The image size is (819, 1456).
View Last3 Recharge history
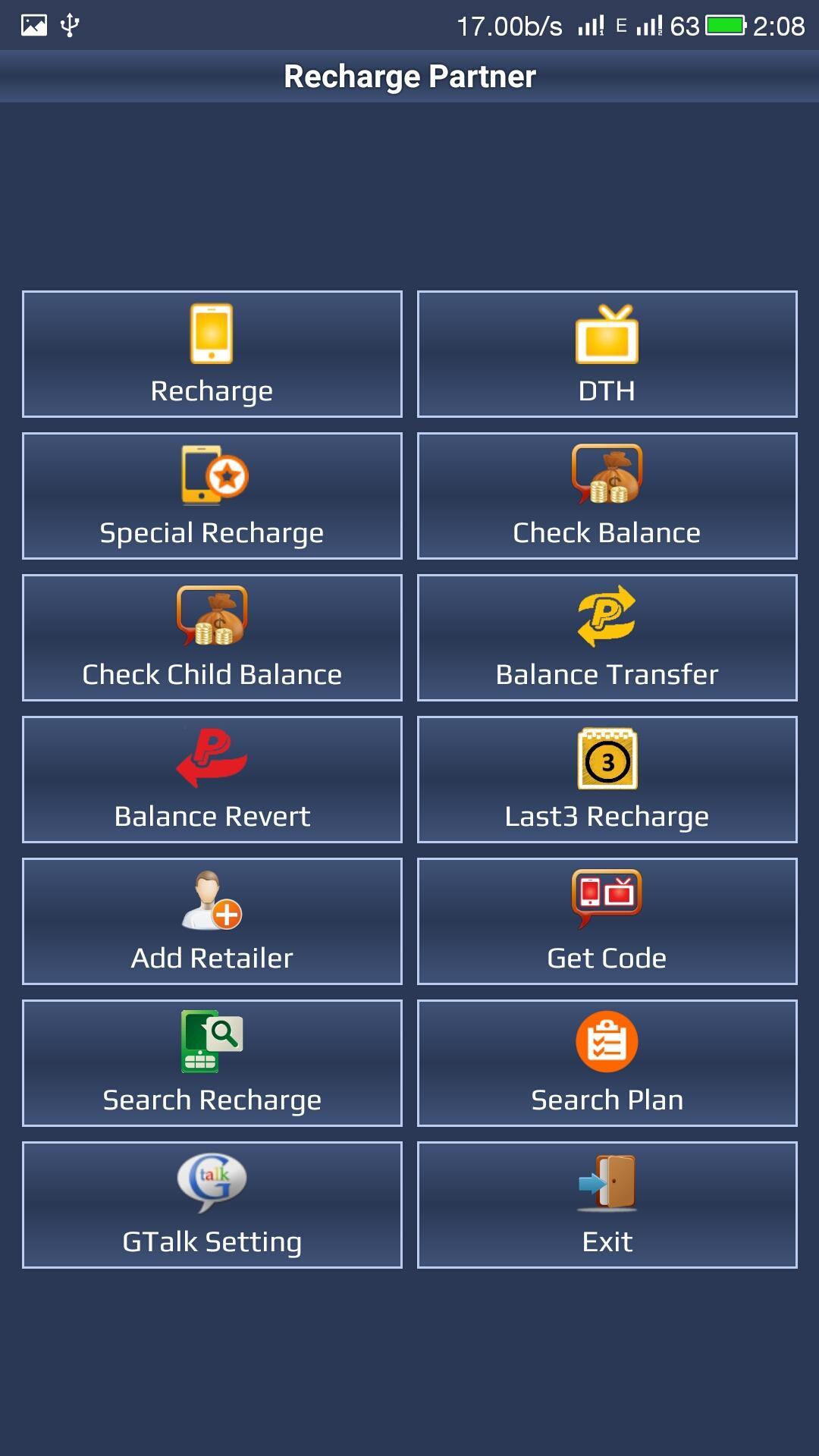[x=607, y=780]
